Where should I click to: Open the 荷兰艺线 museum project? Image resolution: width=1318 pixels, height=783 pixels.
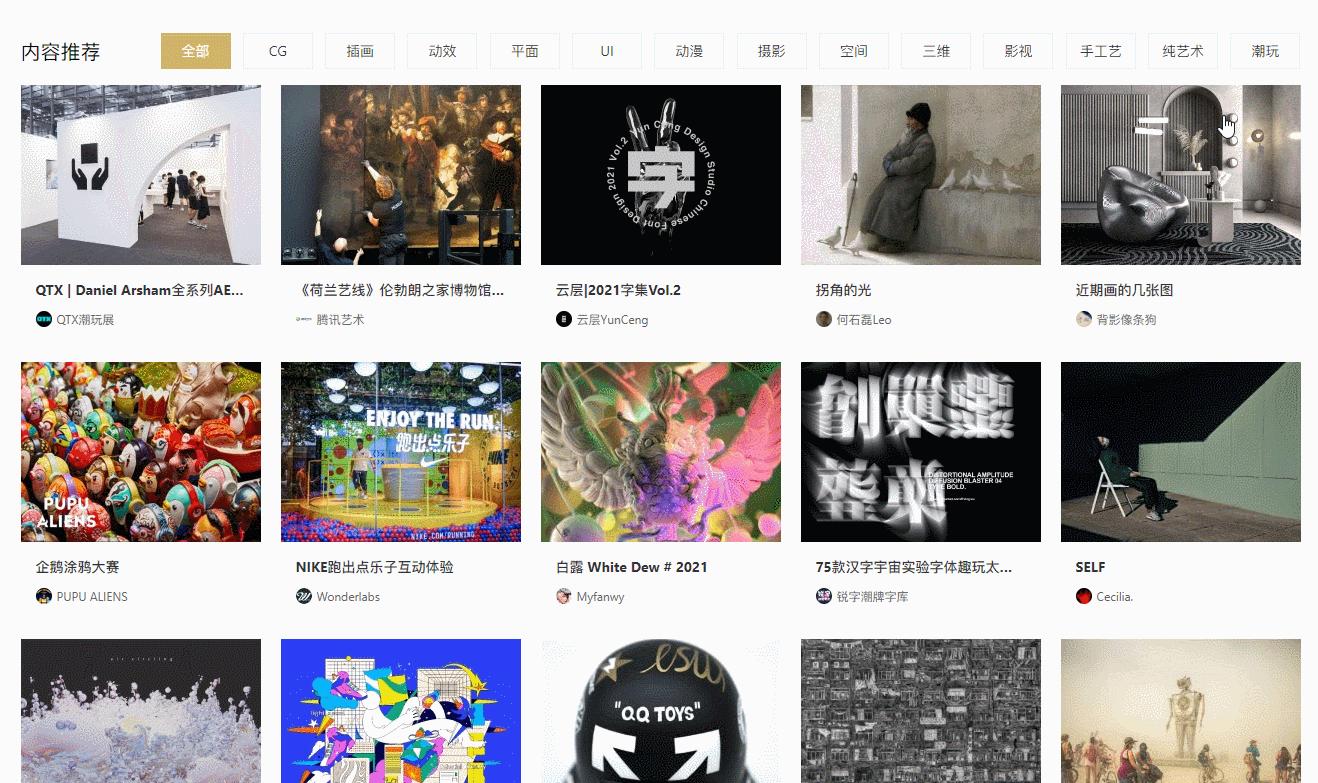click(x=401, y=175)
